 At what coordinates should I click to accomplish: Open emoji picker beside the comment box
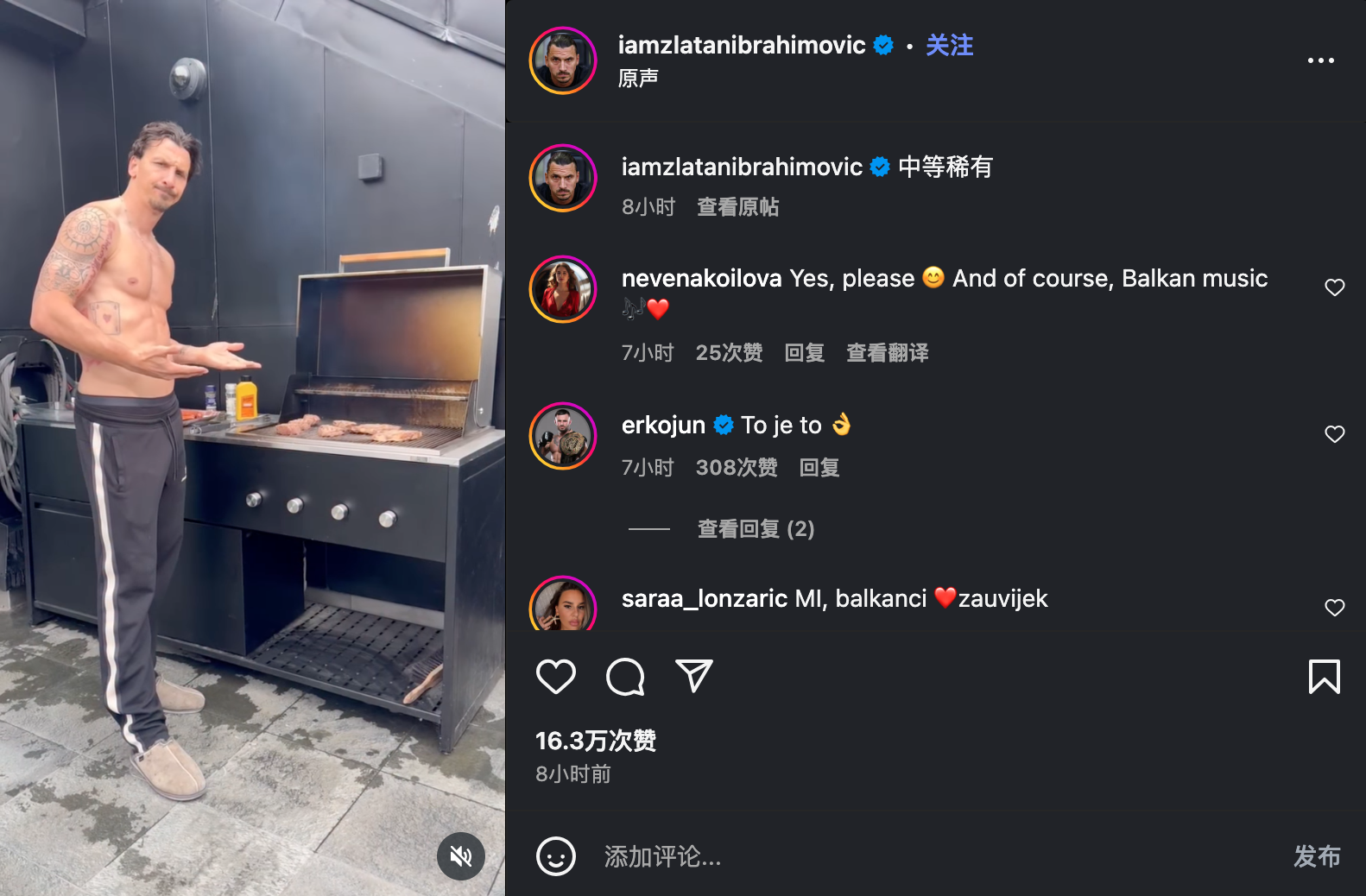556,856
